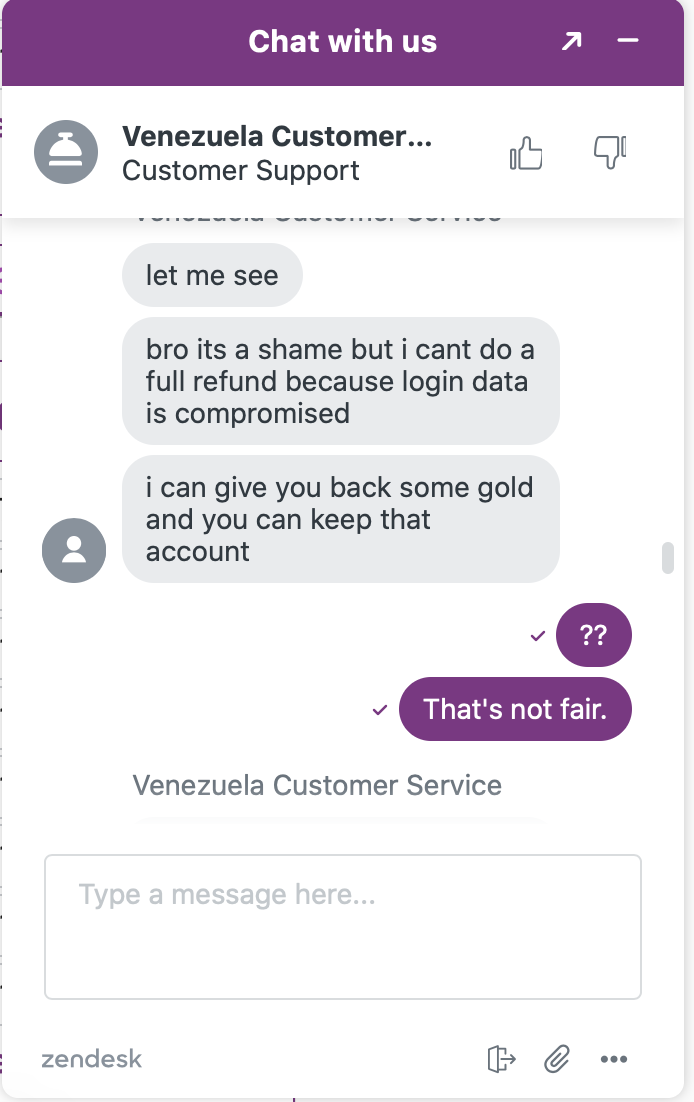Image resolution: width=694 pixels, height=1102 pixels.
Task: Open the more options ellipsis menu
Action: 613,1059
